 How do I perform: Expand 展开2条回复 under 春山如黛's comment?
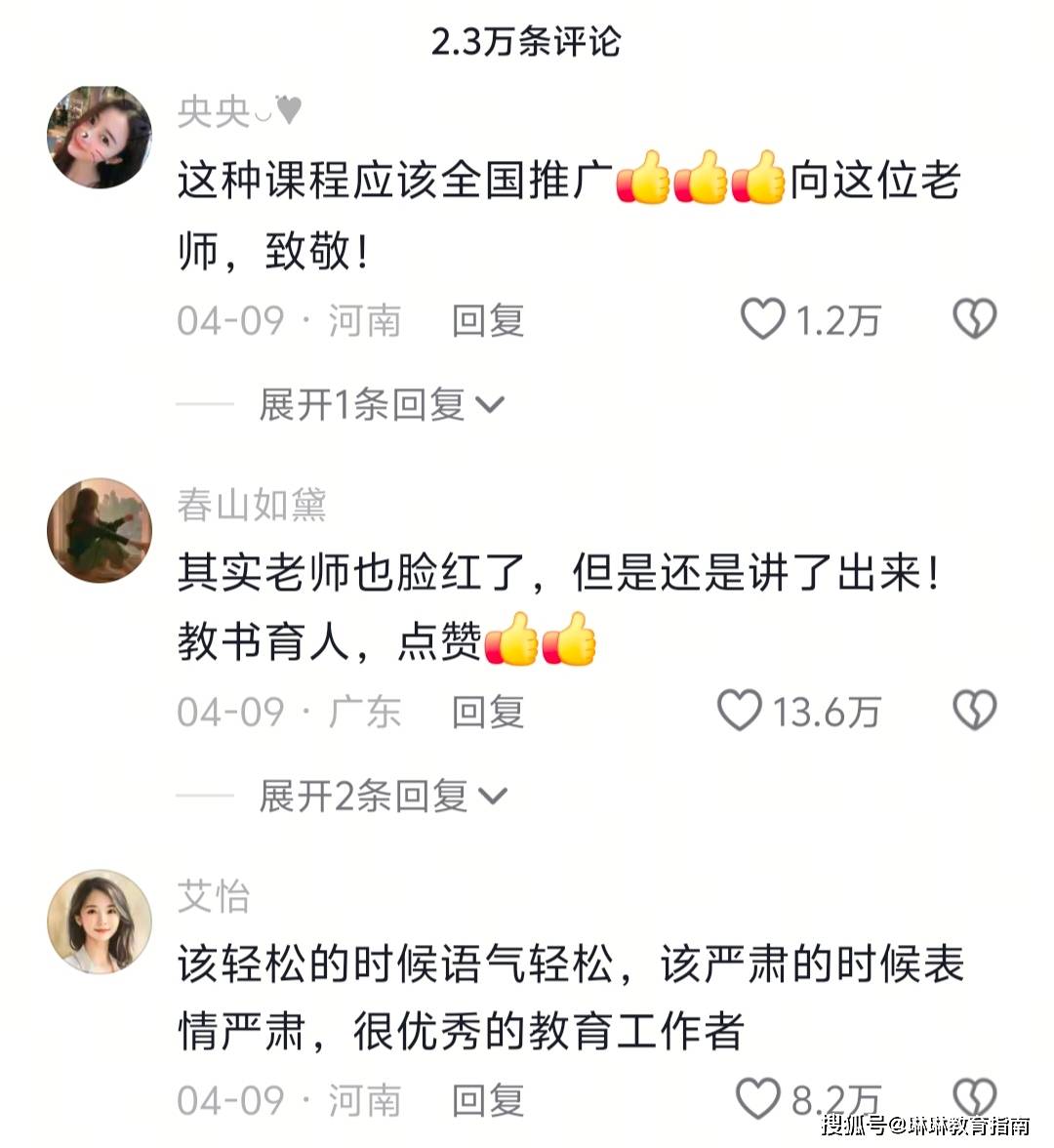[383, 797]
